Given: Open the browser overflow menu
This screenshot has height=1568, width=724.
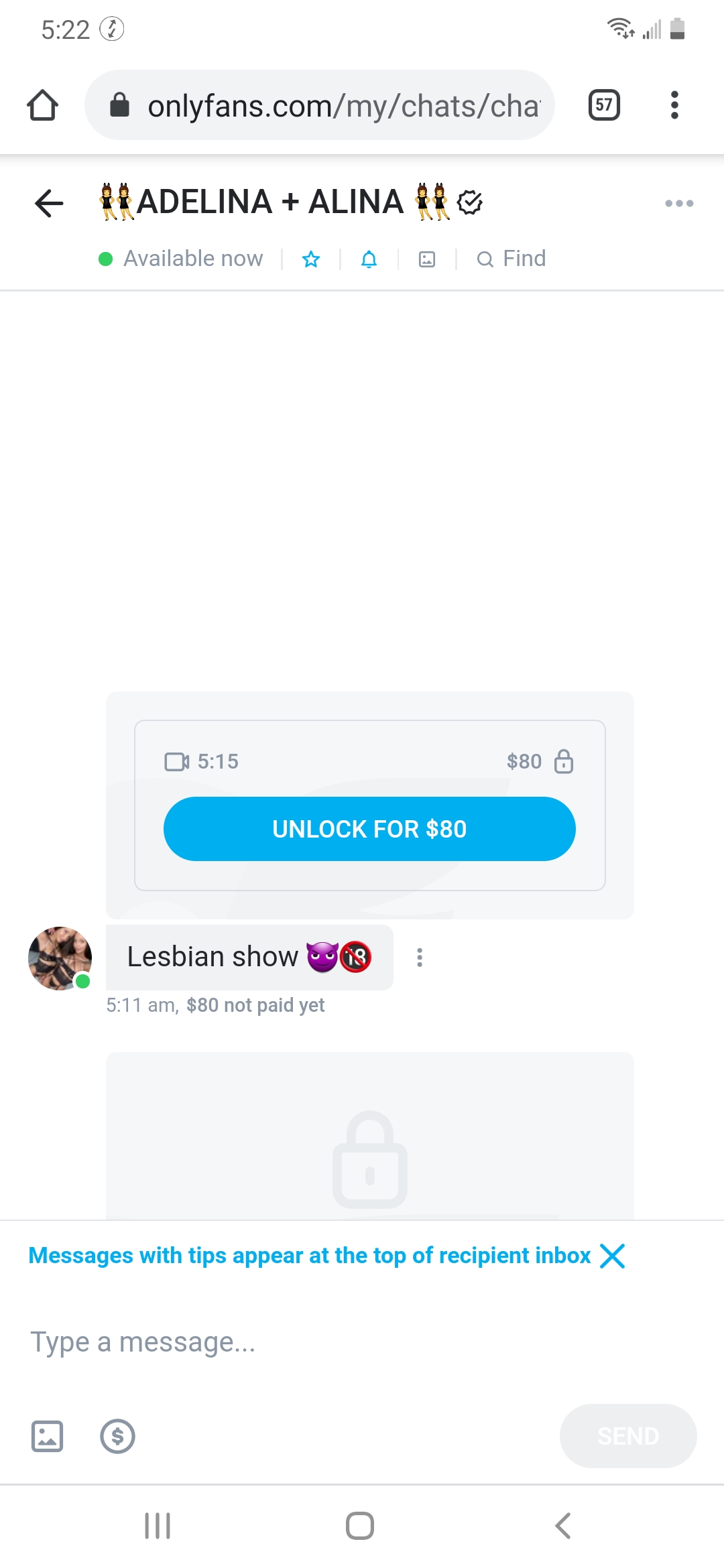Looking at the screenshot, I should (674, 105).
